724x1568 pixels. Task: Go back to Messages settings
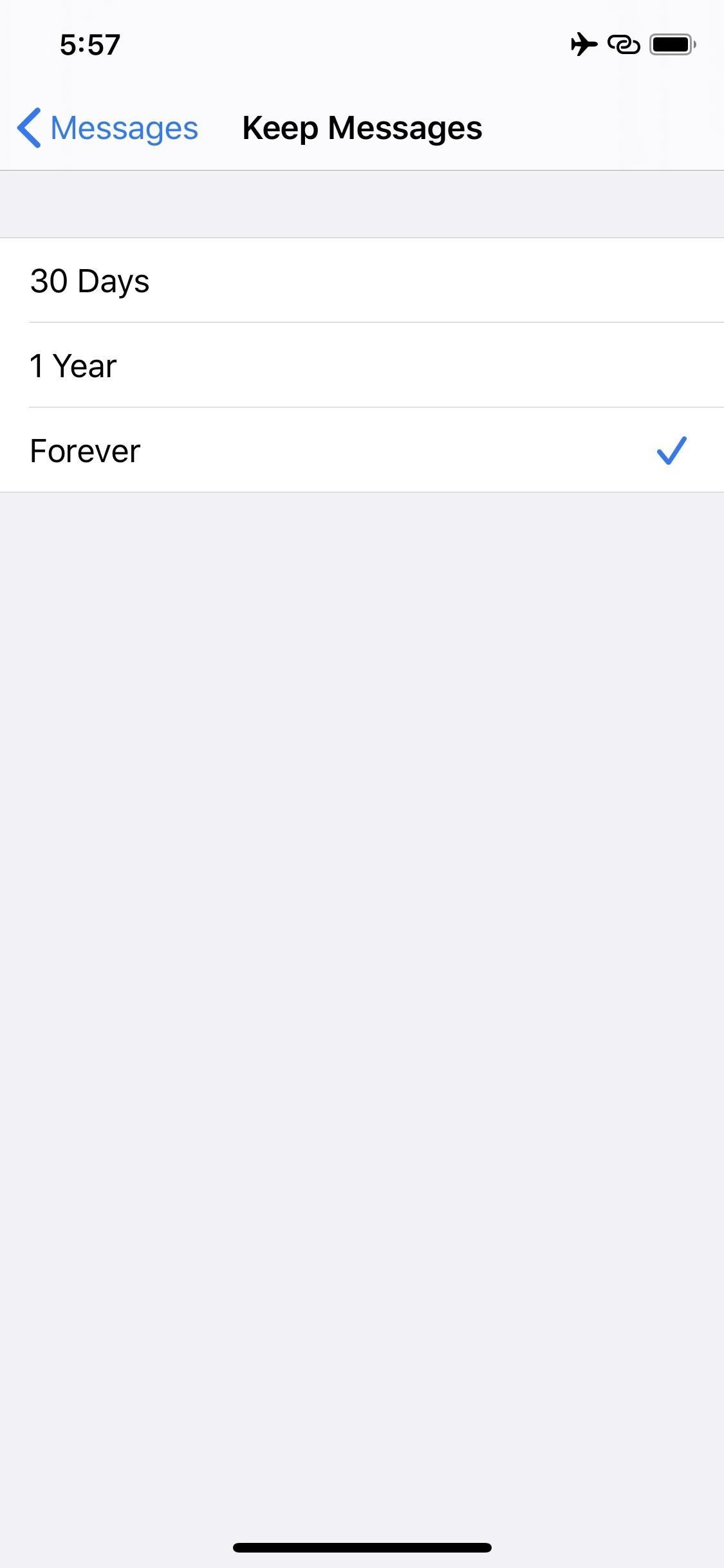click(108, 128)
